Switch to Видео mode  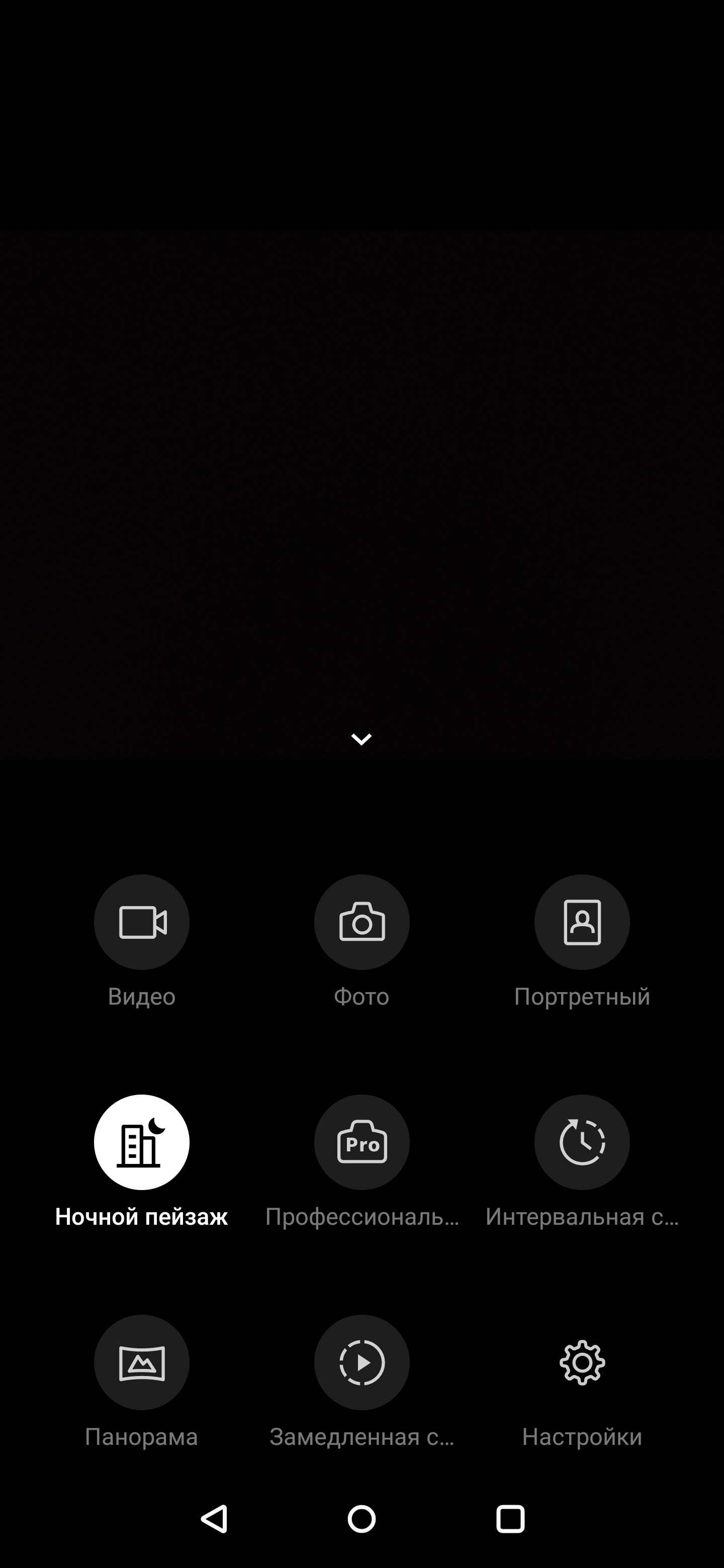141,922
